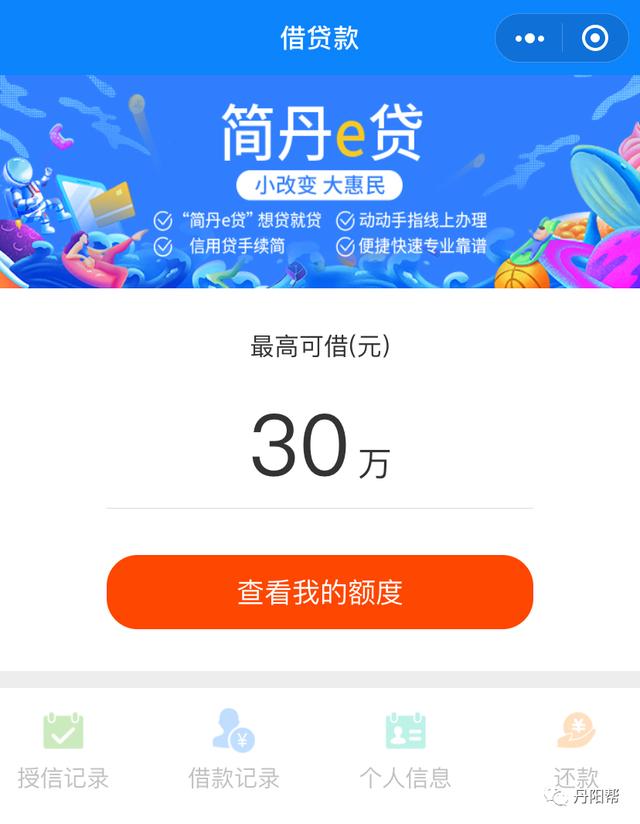This screenshot has height=824, width=640.
Task: Switch to 还款 repayment
Action: pyautogui.click(x=576, y=748)
